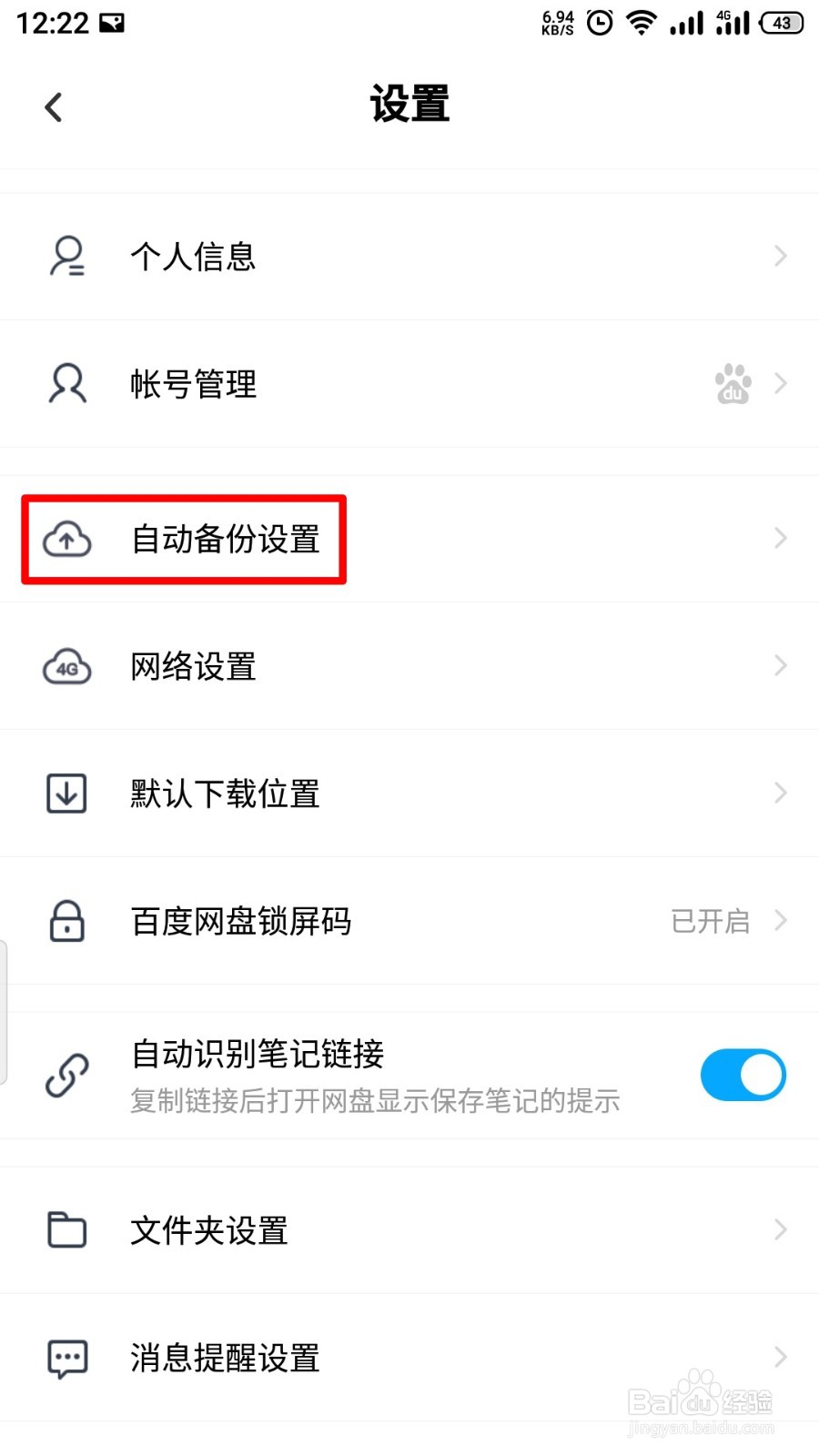The height and width of the screenshot is (1456, 819).
Task: Click the Baidu paw icon on 帐号管理 row
Action: pos(733,383)
